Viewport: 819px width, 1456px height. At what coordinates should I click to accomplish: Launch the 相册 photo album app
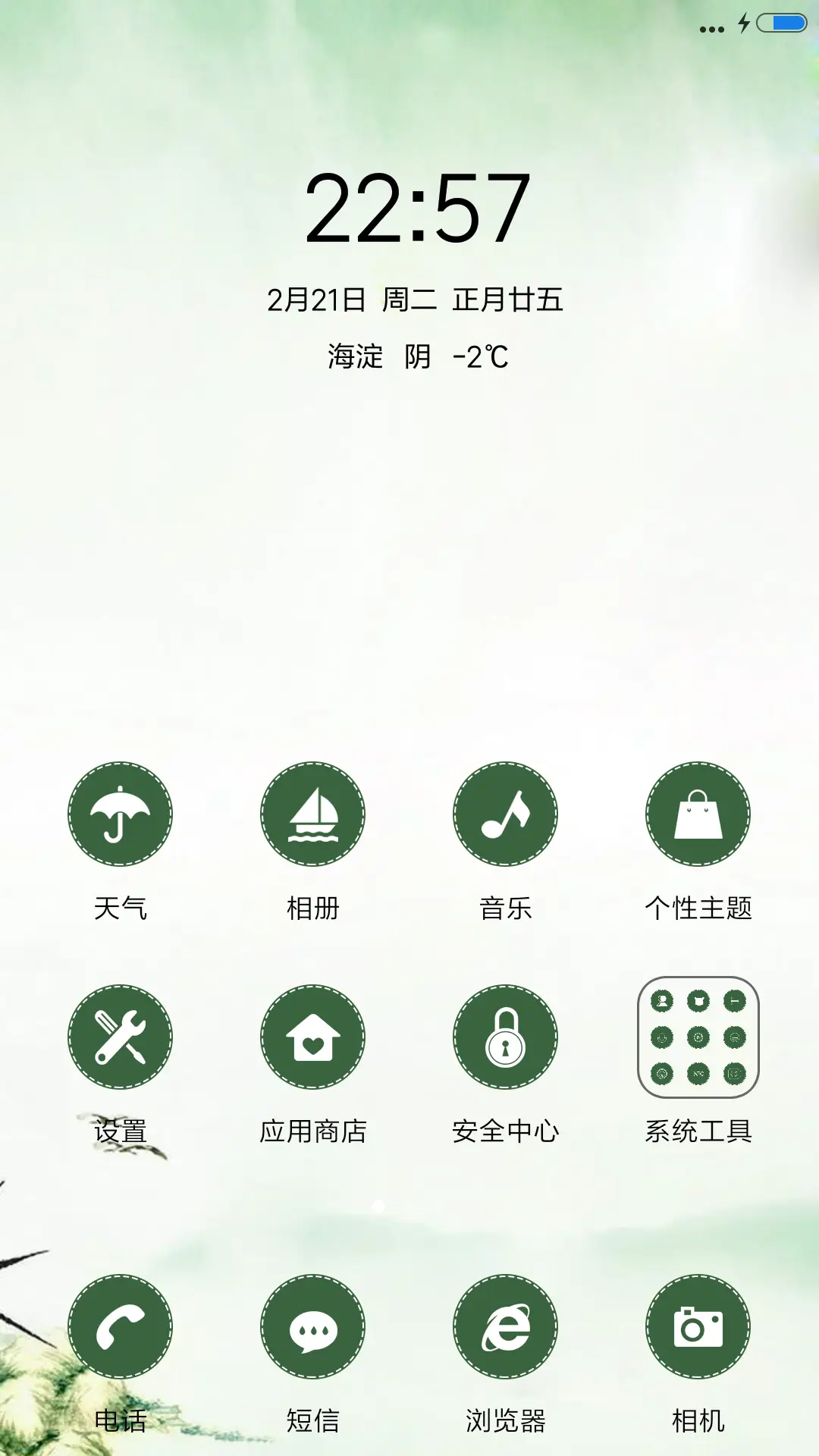[313, 814]
